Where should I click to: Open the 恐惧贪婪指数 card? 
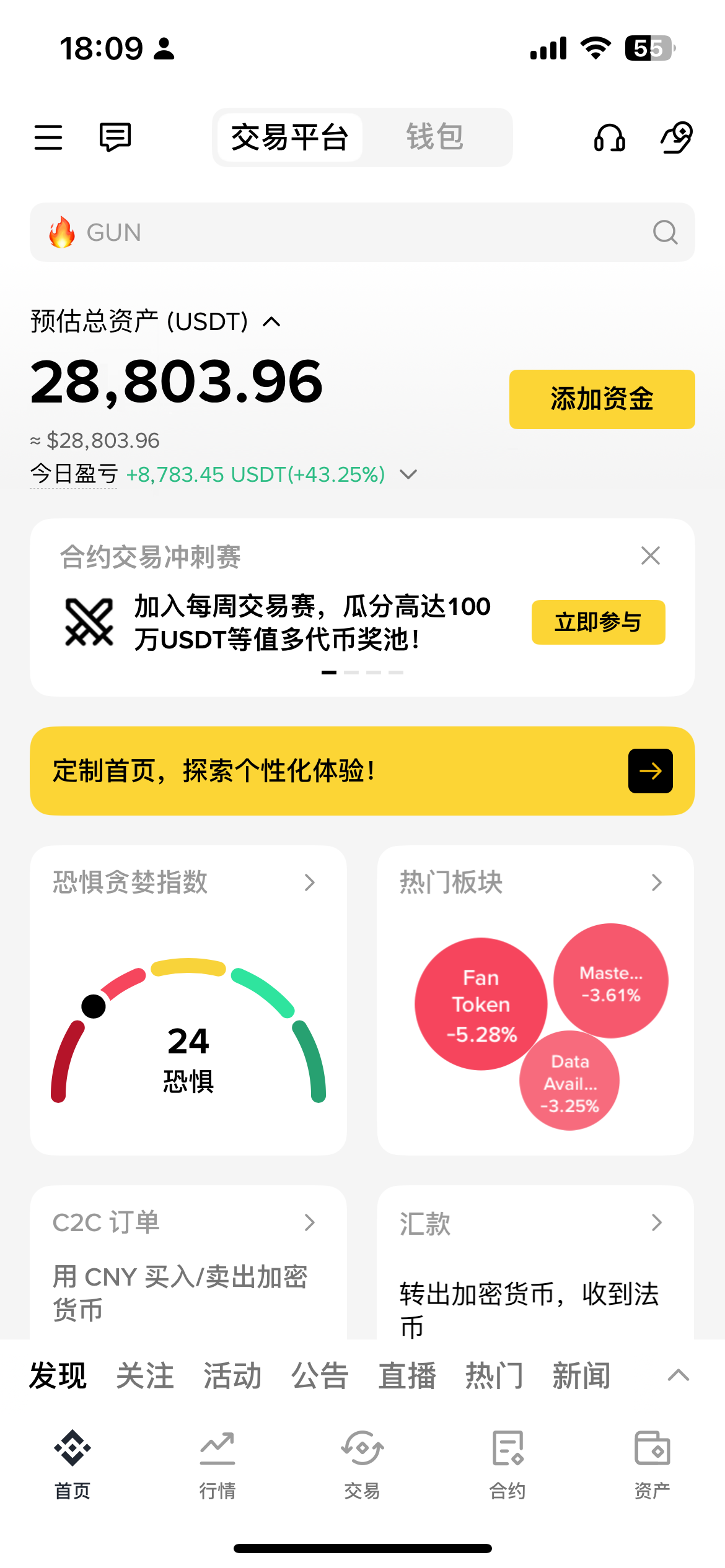coord(188,882)
